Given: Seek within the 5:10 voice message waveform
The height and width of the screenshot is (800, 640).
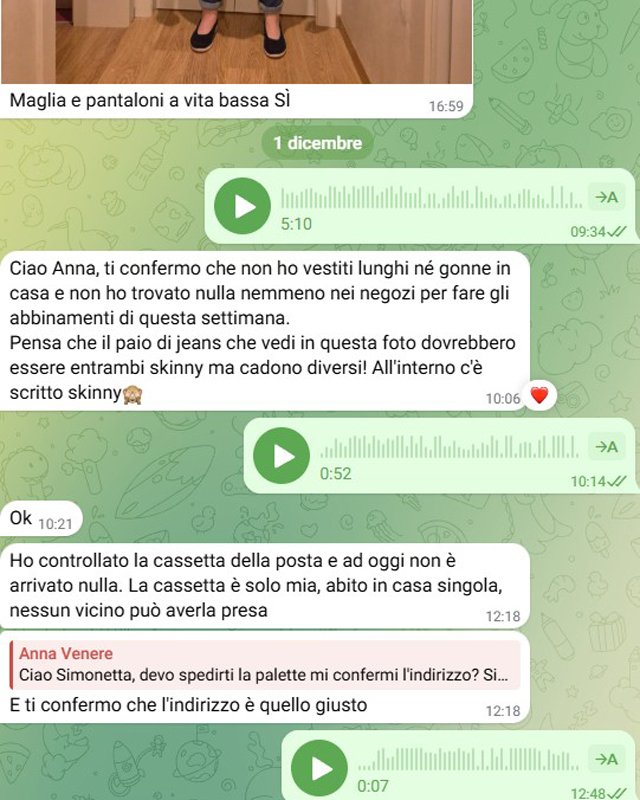Looking at the screenshot, I should point(430,197).
